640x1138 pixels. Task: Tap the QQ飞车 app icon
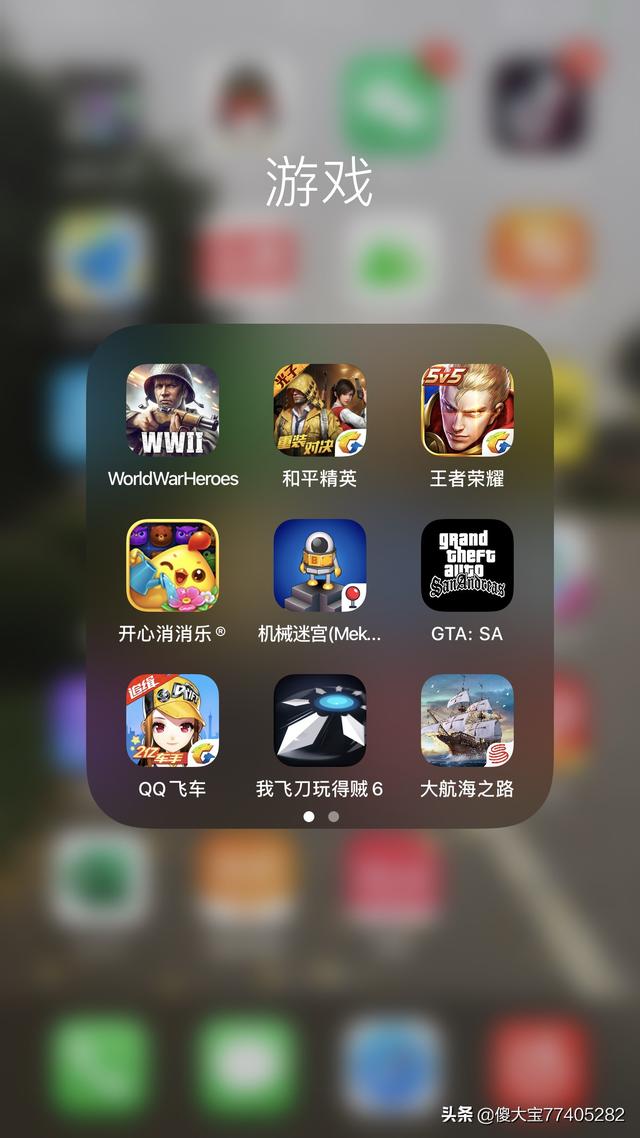tap(172, 720)
